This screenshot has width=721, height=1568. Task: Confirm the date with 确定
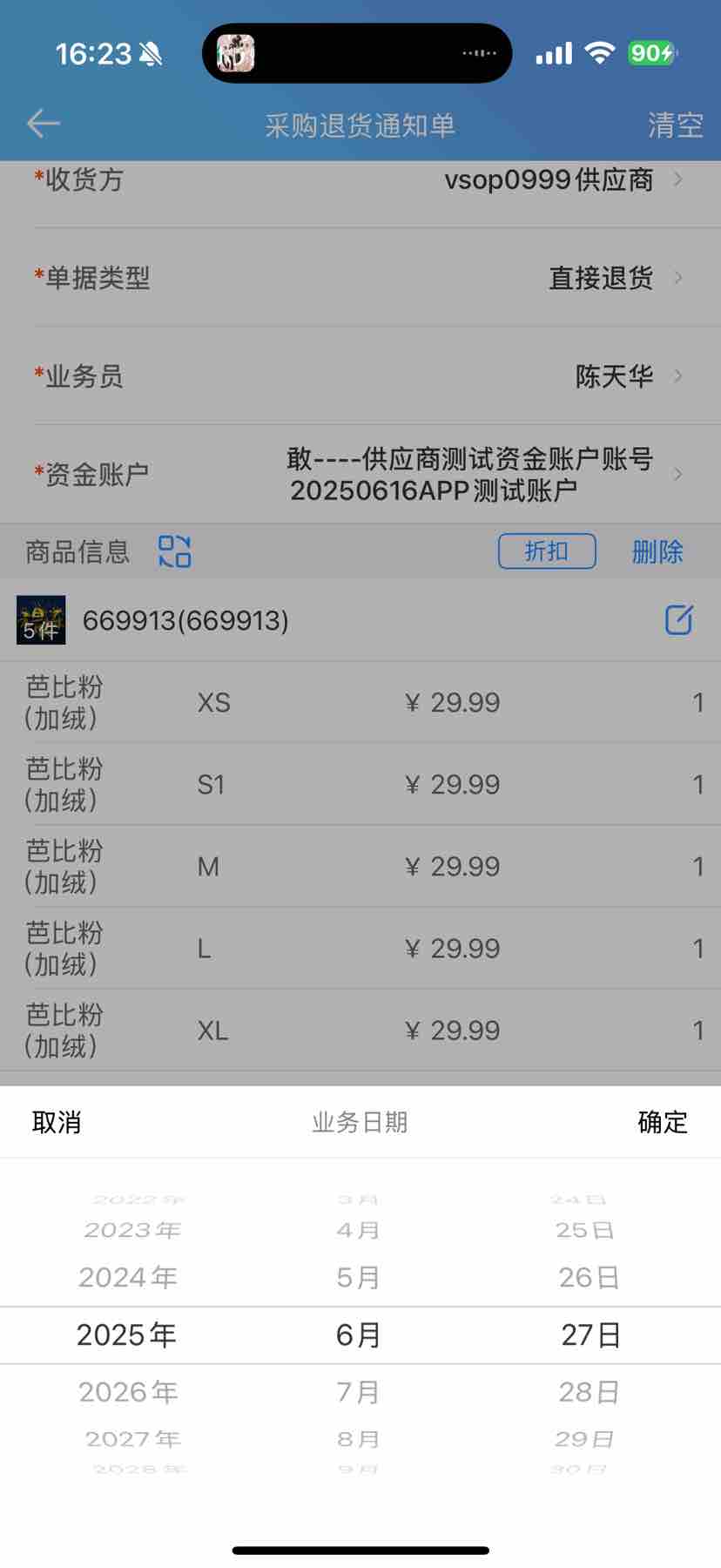(x=662, y=1122)
